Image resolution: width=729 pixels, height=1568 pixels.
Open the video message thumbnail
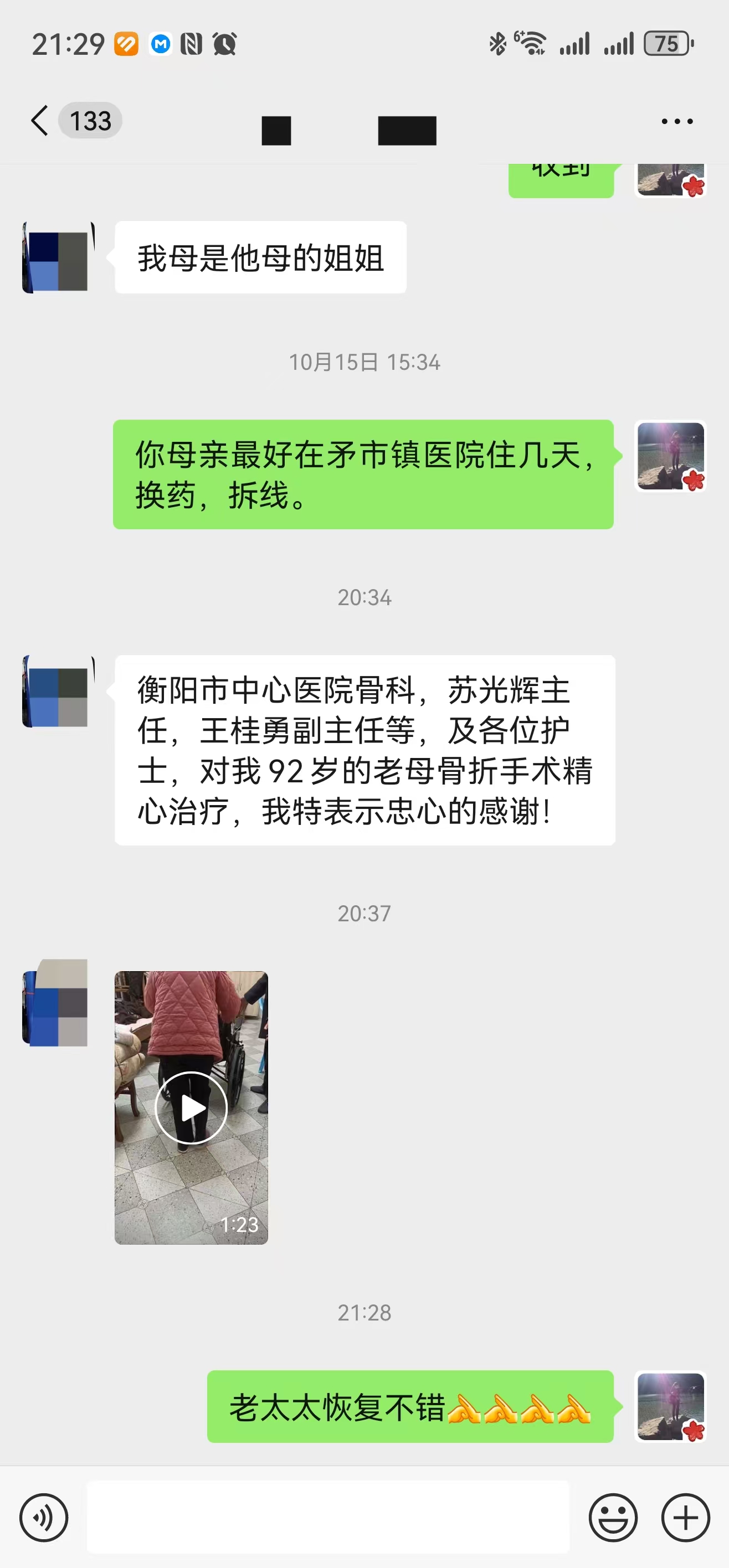[x=191, y=1107]
